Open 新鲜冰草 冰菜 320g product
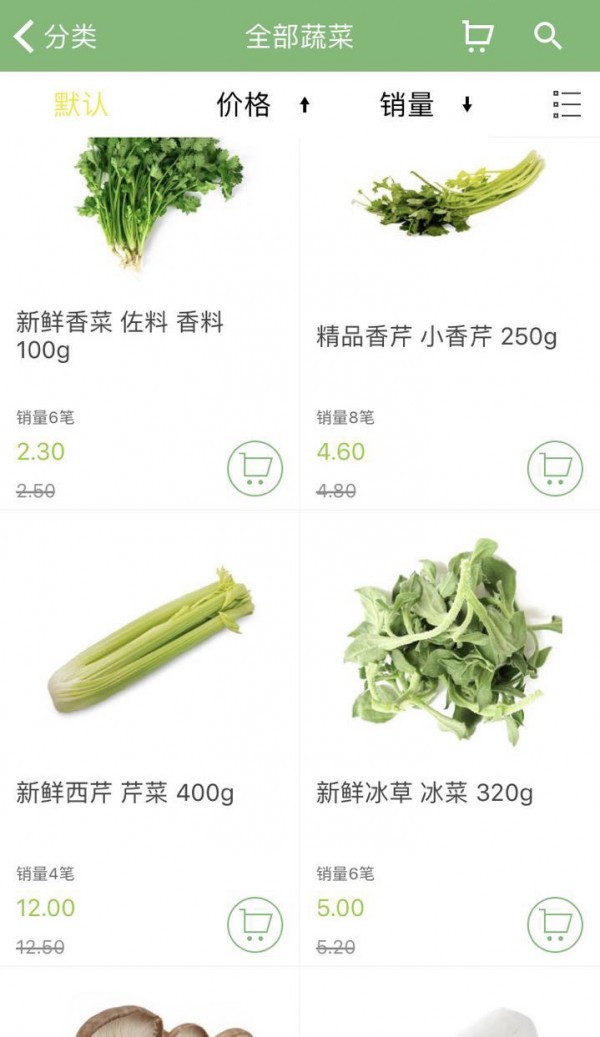This screenshot has height=1037, width=600. point(424,793)
